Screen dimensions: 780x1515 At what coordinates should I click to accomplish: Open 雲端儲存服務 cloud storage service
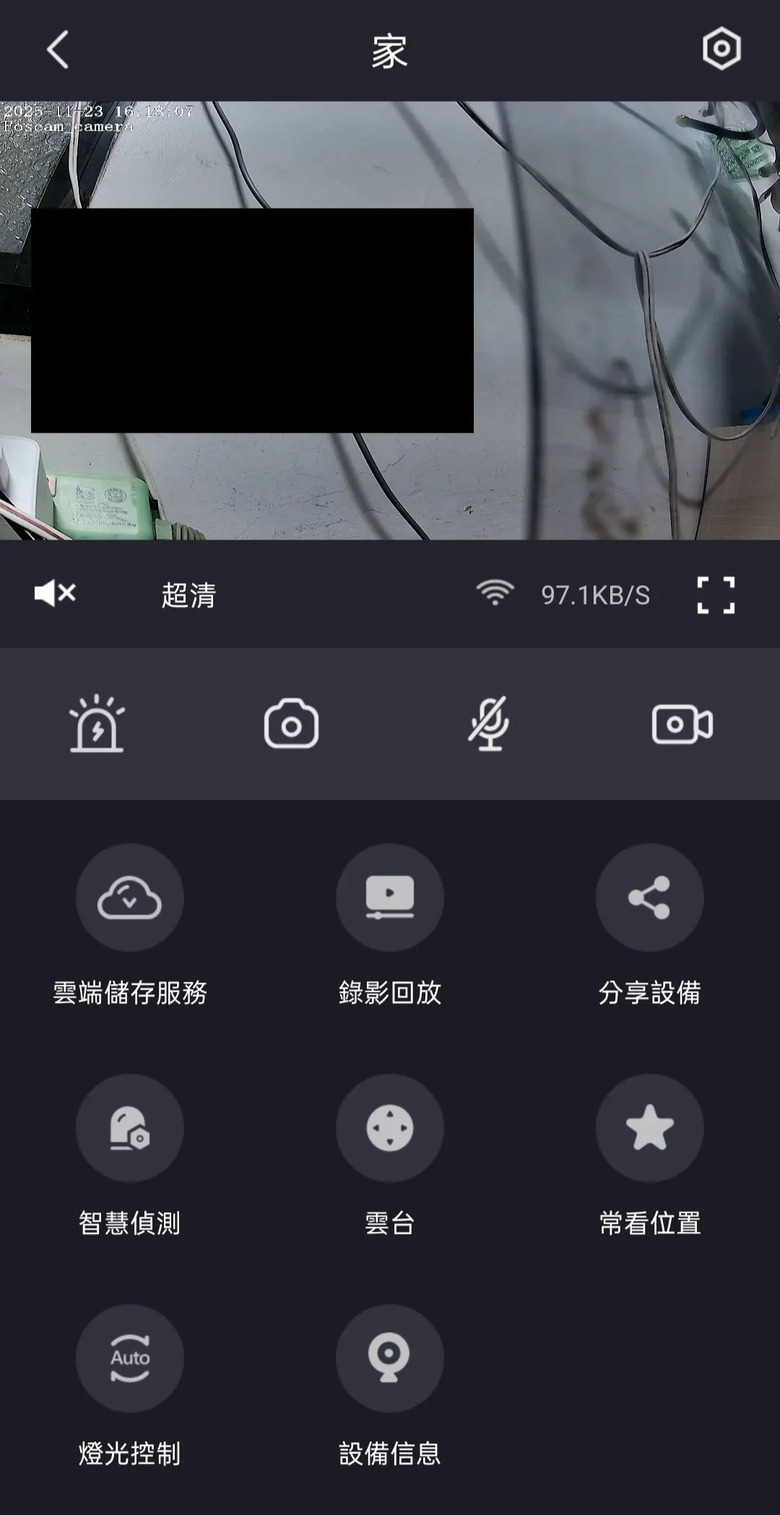coord(130,897)
